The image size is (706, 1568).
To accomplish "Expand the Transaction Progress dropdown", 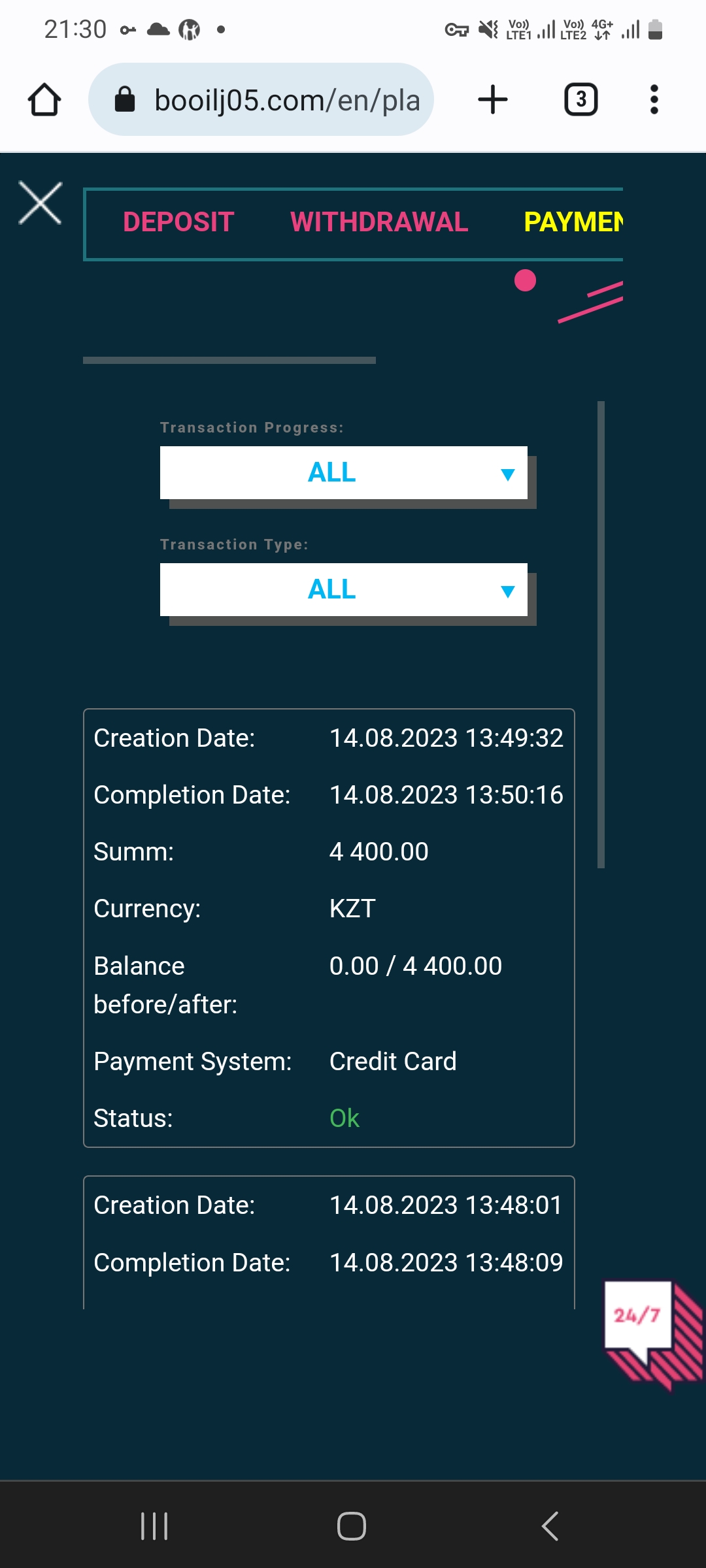I will point(344,472).
